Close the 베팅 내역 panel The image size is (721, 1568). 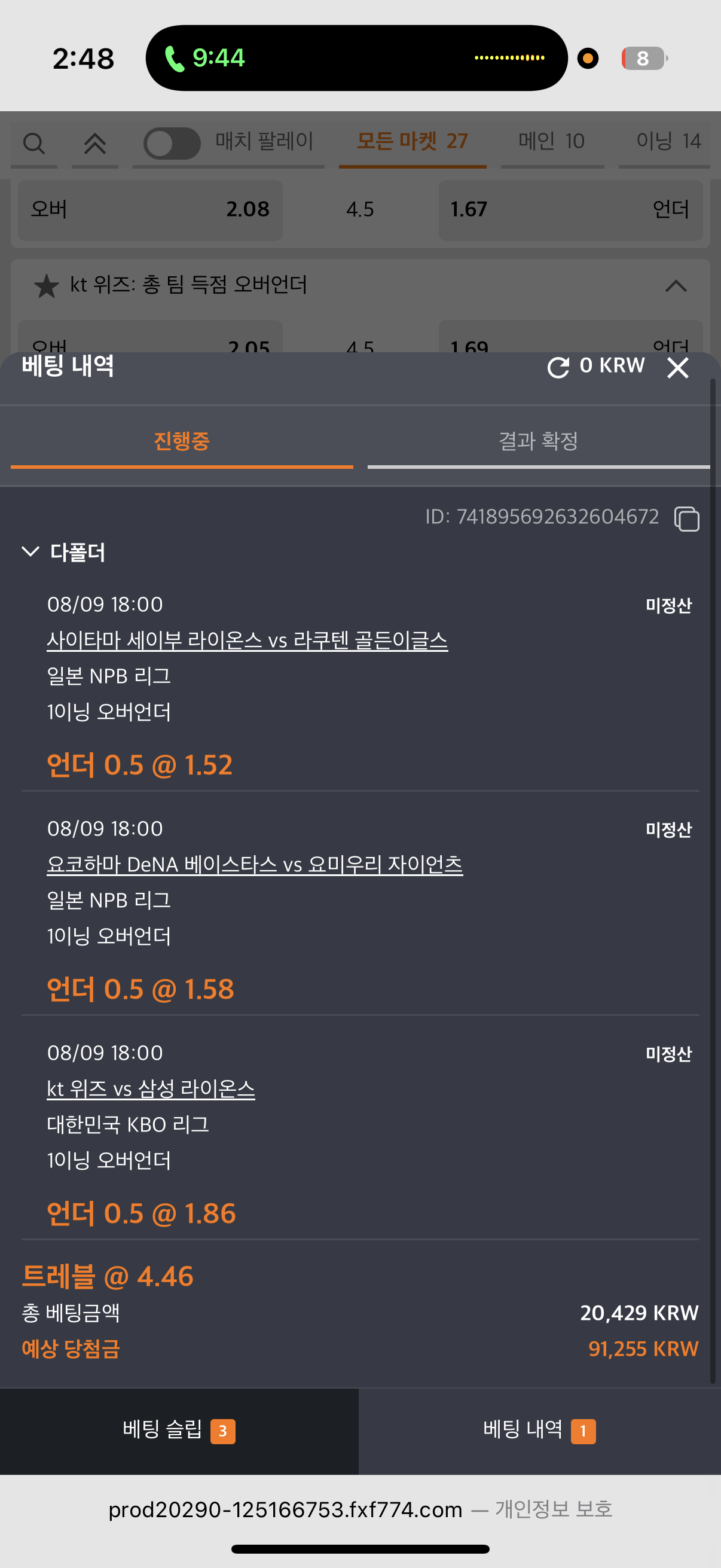coord(677,368)
